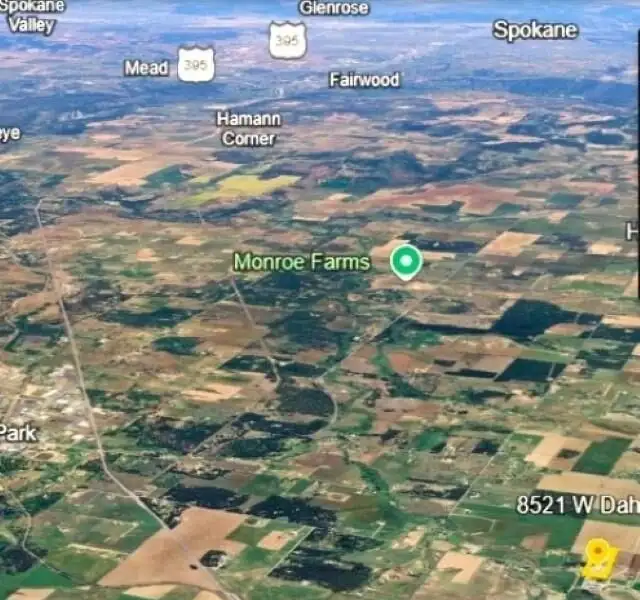Select the yellow pin near 8521 W Dah
This screenshot has width=640, height=600.
(597, 556)
